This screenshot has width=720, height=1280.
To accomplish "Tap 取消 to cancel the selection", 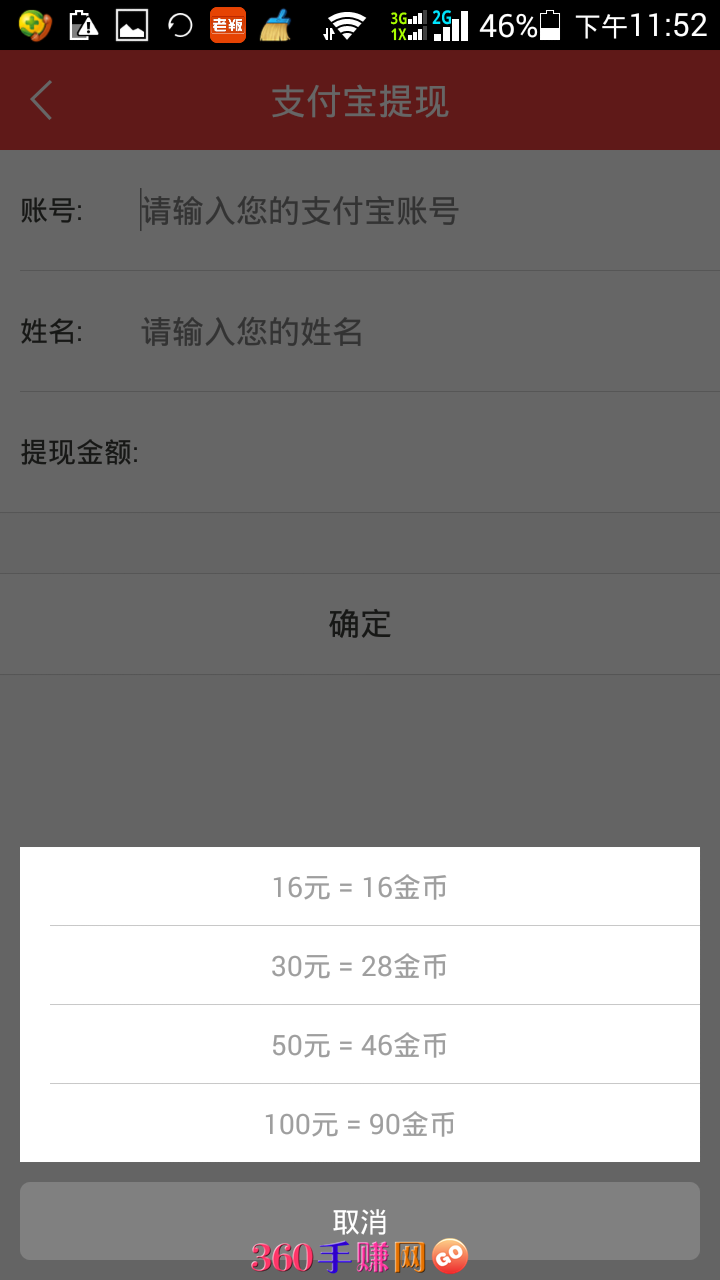I will [360, 1221].
